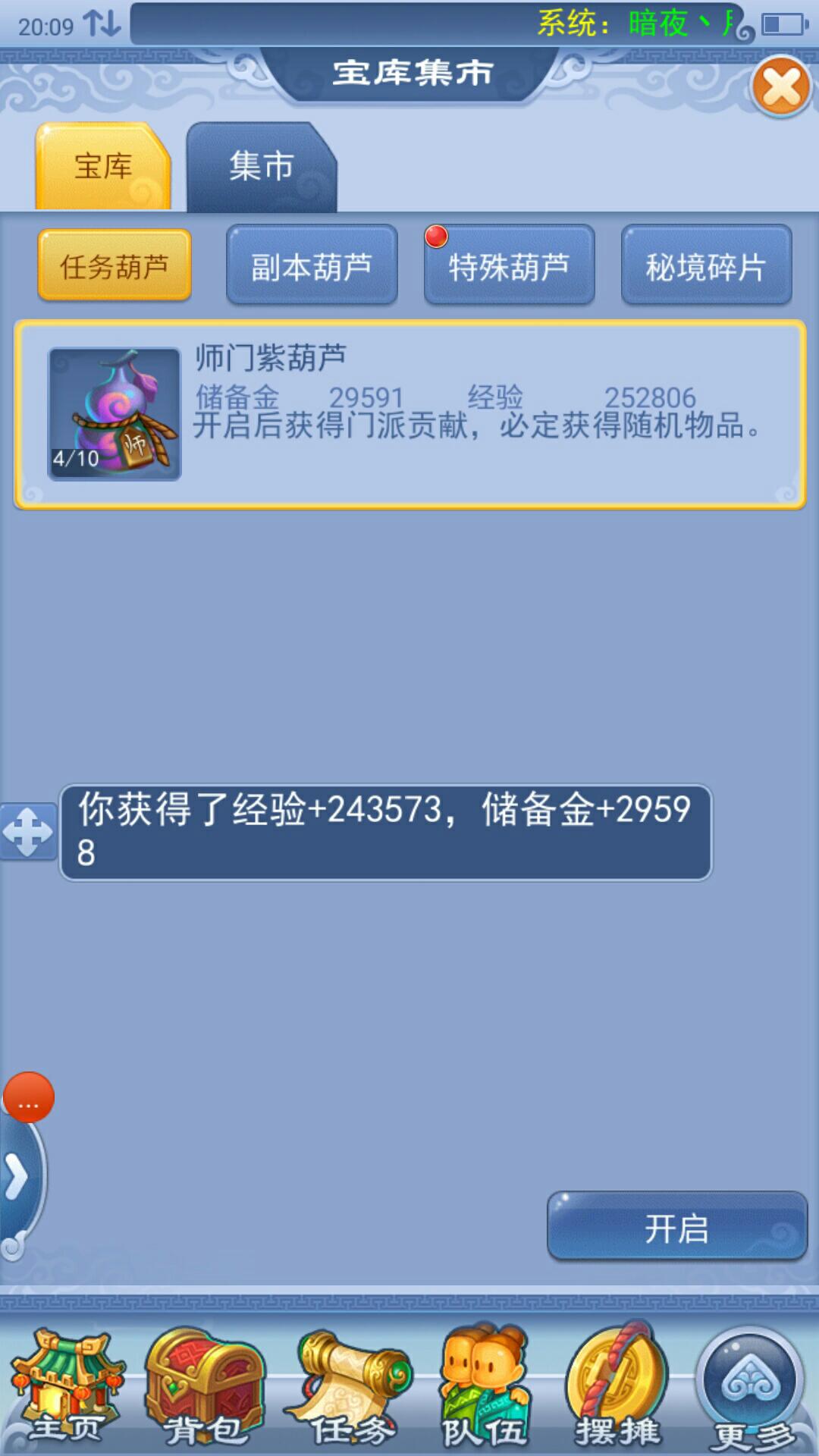Open the 特殊葫芦 category

[x=509, y=266]
